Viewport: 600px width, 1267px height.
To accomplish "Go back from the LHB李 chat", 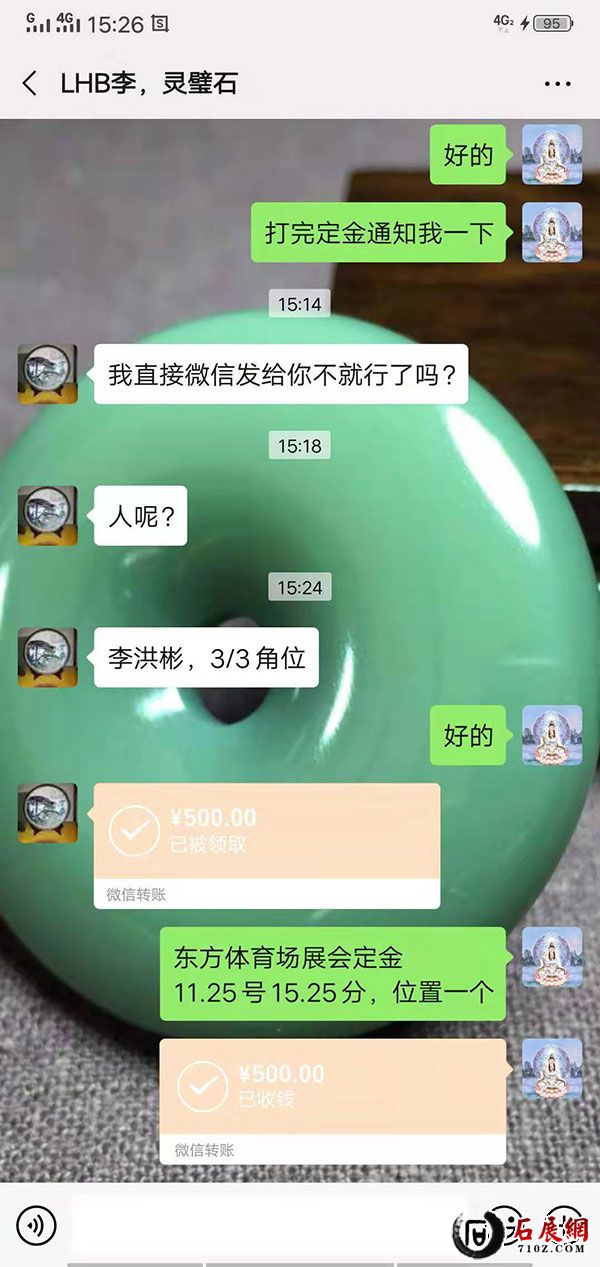I will click(x=29, y=84).
